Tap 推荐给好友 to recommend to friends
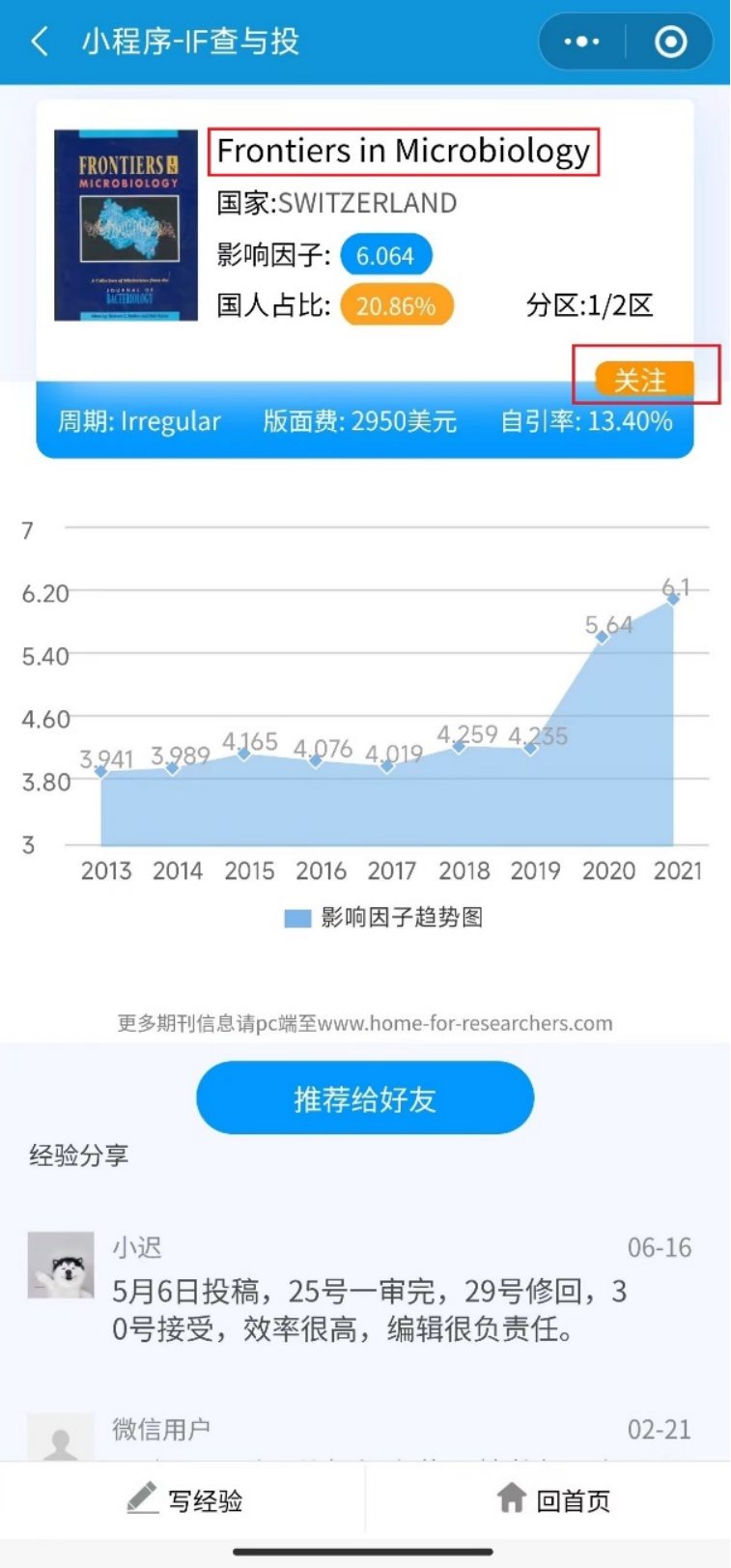The width and height of the screenshot is (731, 1568). tap(365, 1098)
